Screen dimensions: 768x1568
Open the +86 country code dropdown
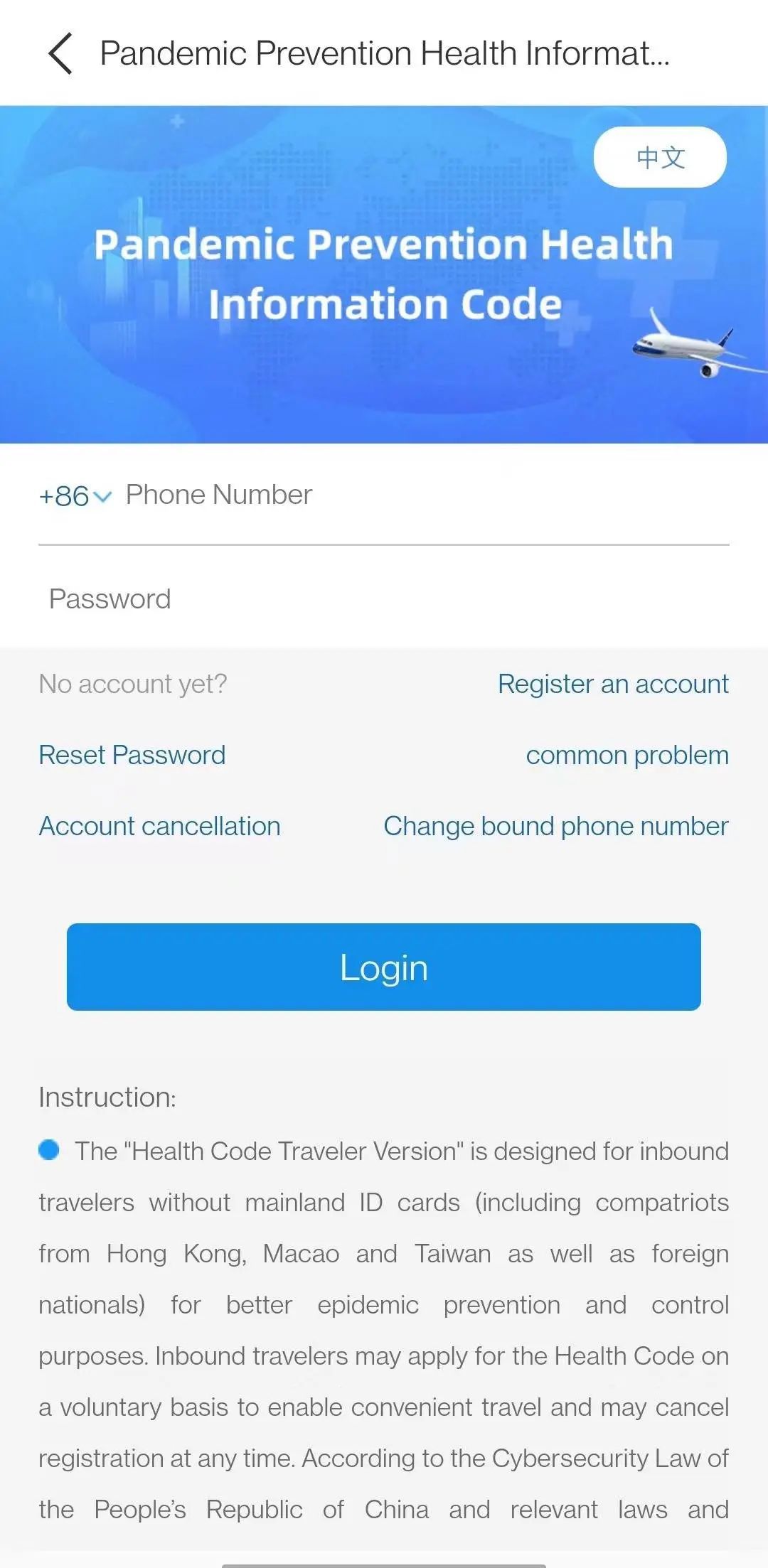(x=75, y=496)
